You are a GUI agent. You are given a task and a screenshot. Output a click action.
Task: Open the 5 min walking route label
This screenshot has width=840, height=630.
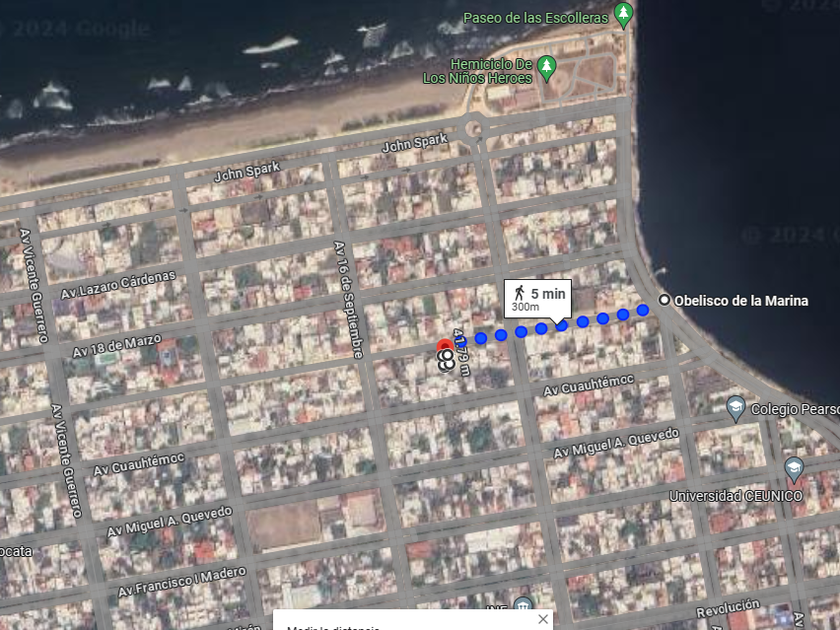[x=538, y=298]
